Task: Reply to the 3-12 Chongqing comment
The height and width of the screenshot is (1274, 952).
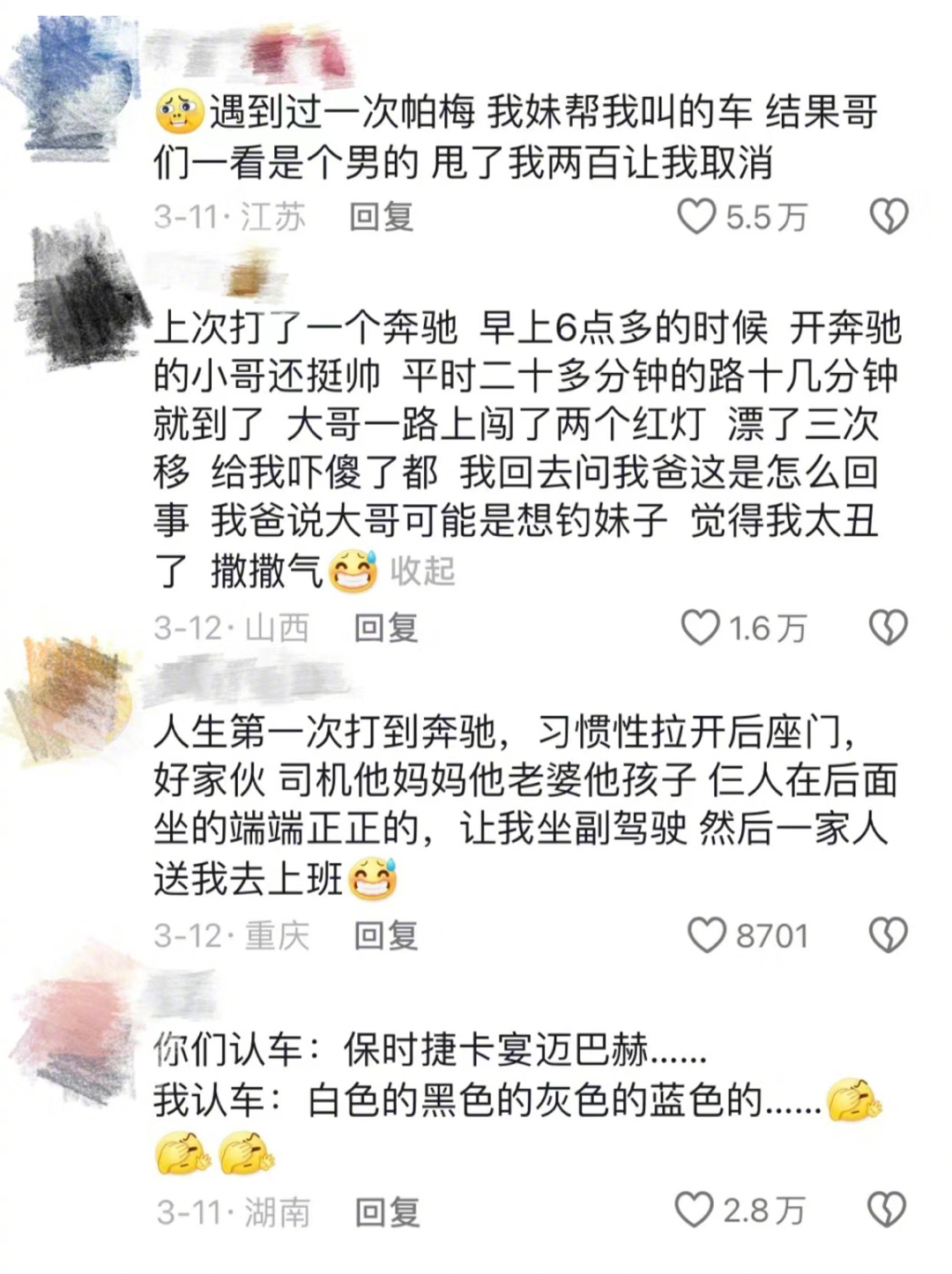Action: click(x=385, y=935)
